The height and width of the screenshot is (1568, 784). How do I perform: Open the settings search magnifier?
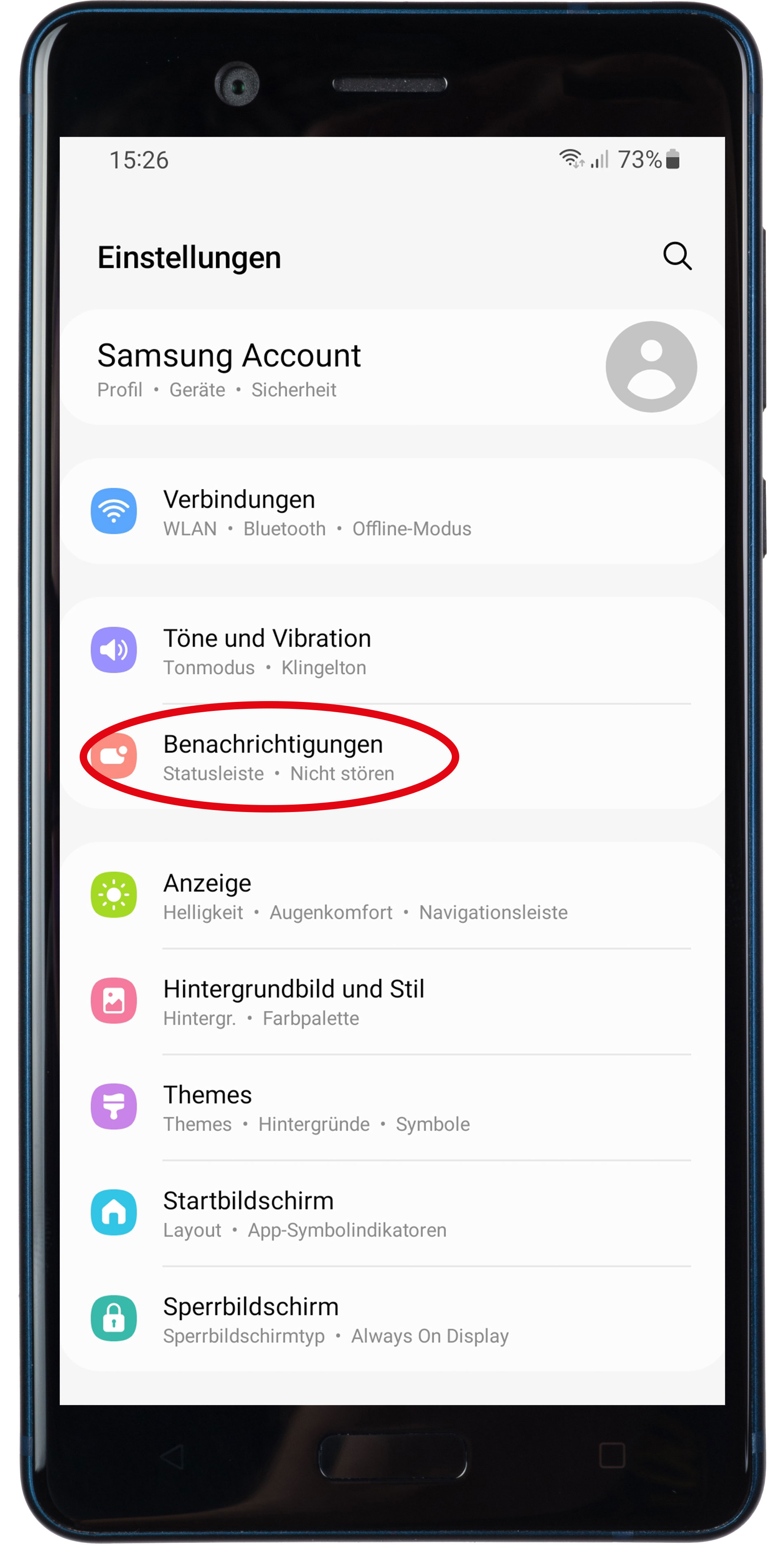click(677, 256)
